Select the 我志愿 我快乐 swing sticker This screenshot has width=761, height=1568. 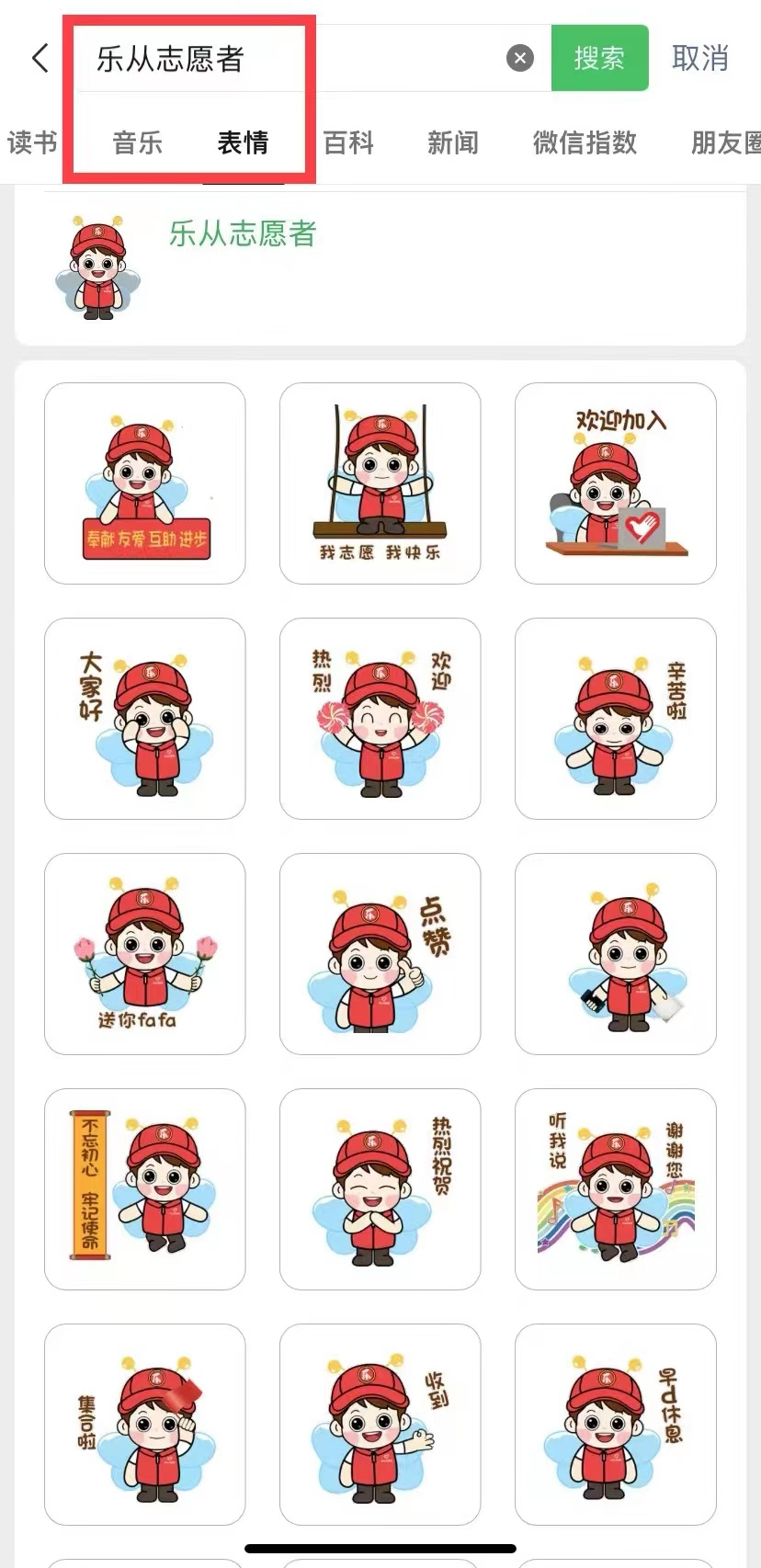pos(380,483)
